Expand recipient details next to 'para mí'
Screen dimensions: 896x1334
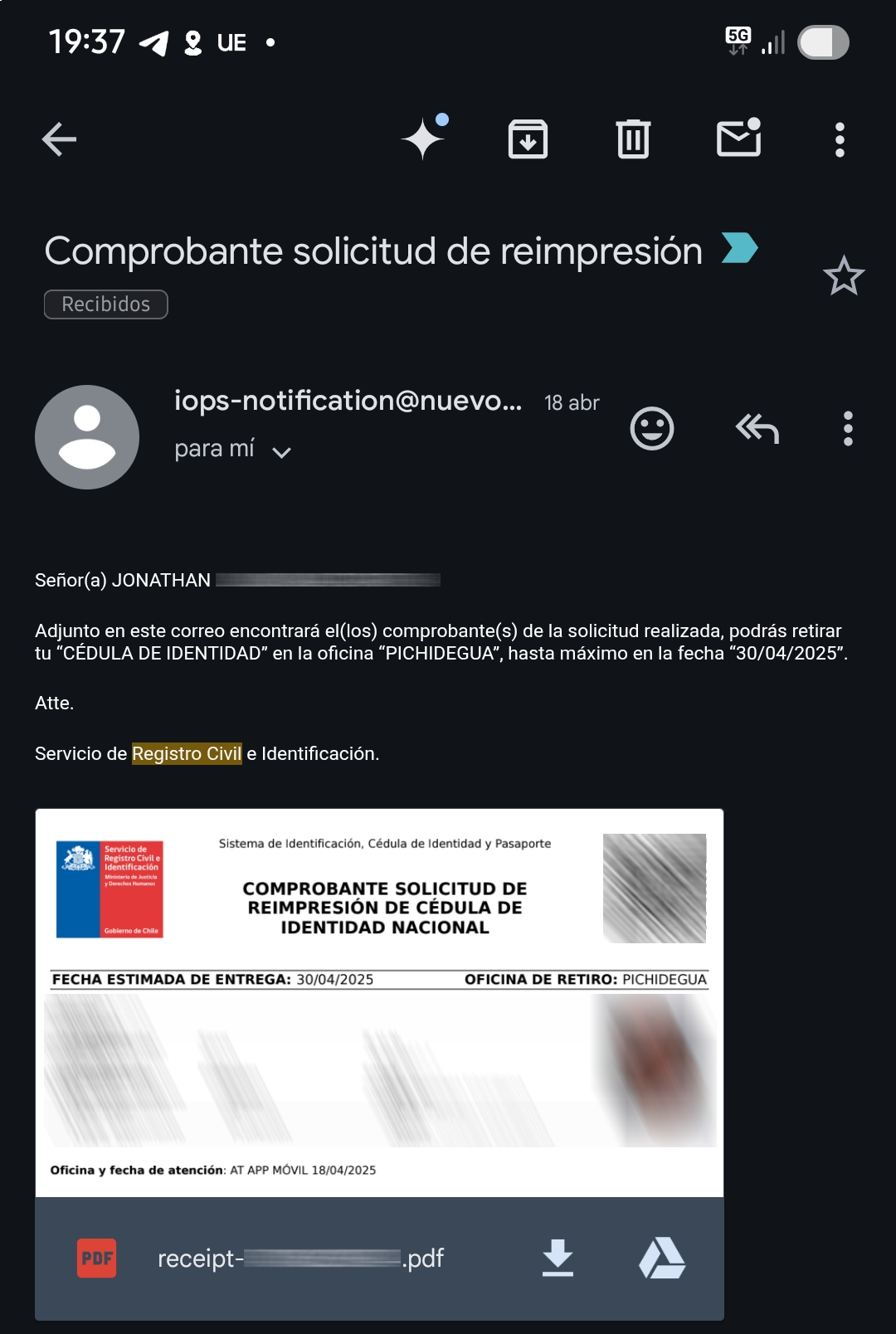(281, 452)
